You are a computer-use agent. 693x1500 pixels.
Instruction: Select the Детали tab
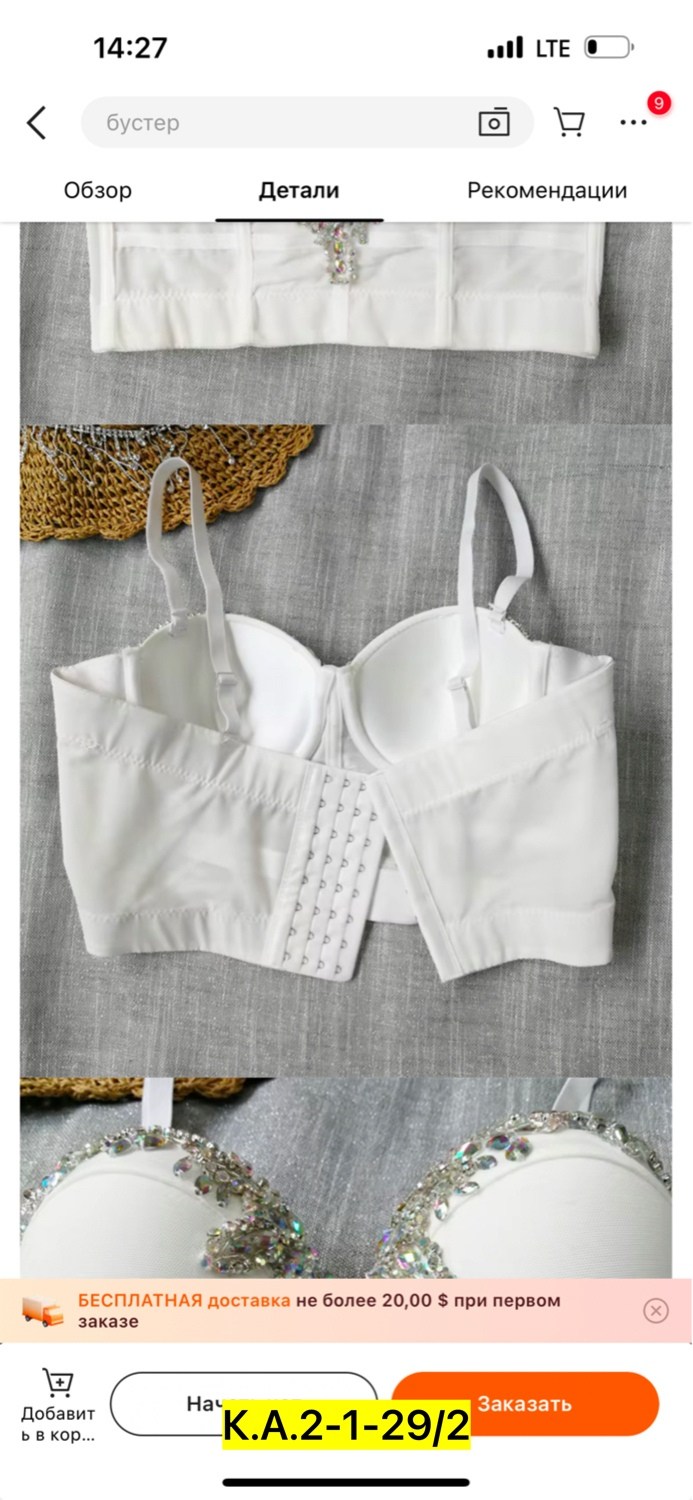[x=299, y=190]
